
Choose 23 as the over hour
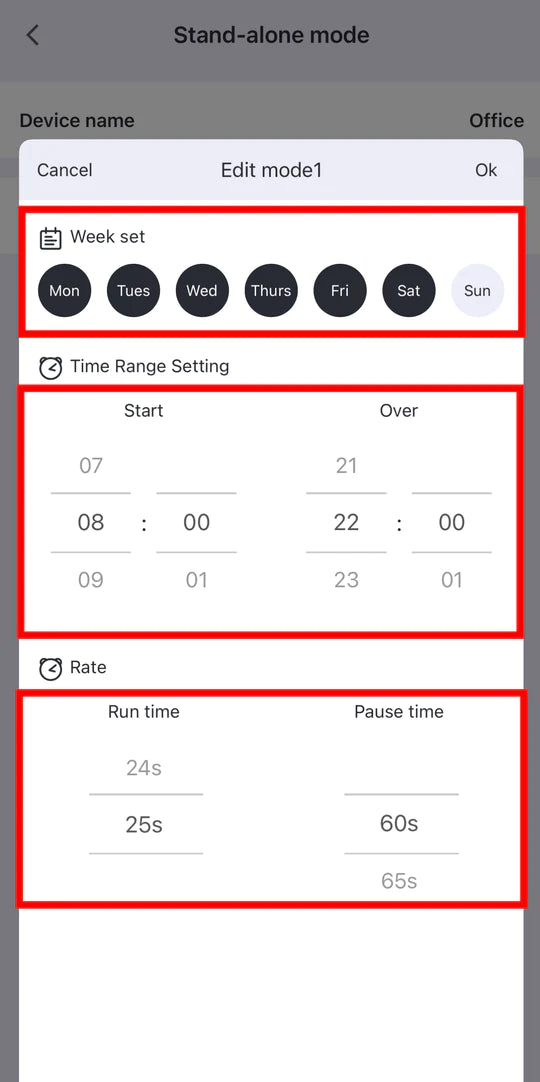[x=346, y=580]
